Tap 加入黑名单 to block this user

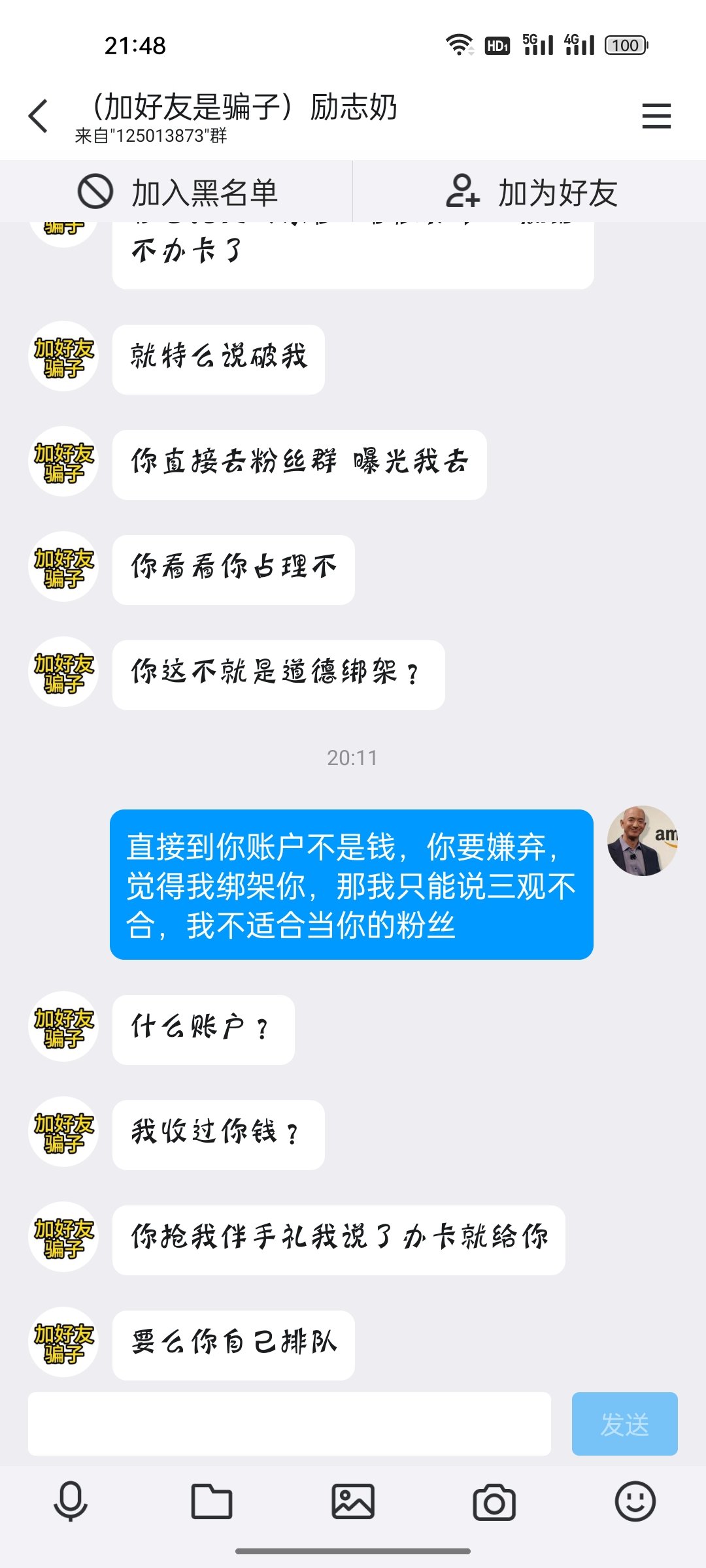coord(176,193)
